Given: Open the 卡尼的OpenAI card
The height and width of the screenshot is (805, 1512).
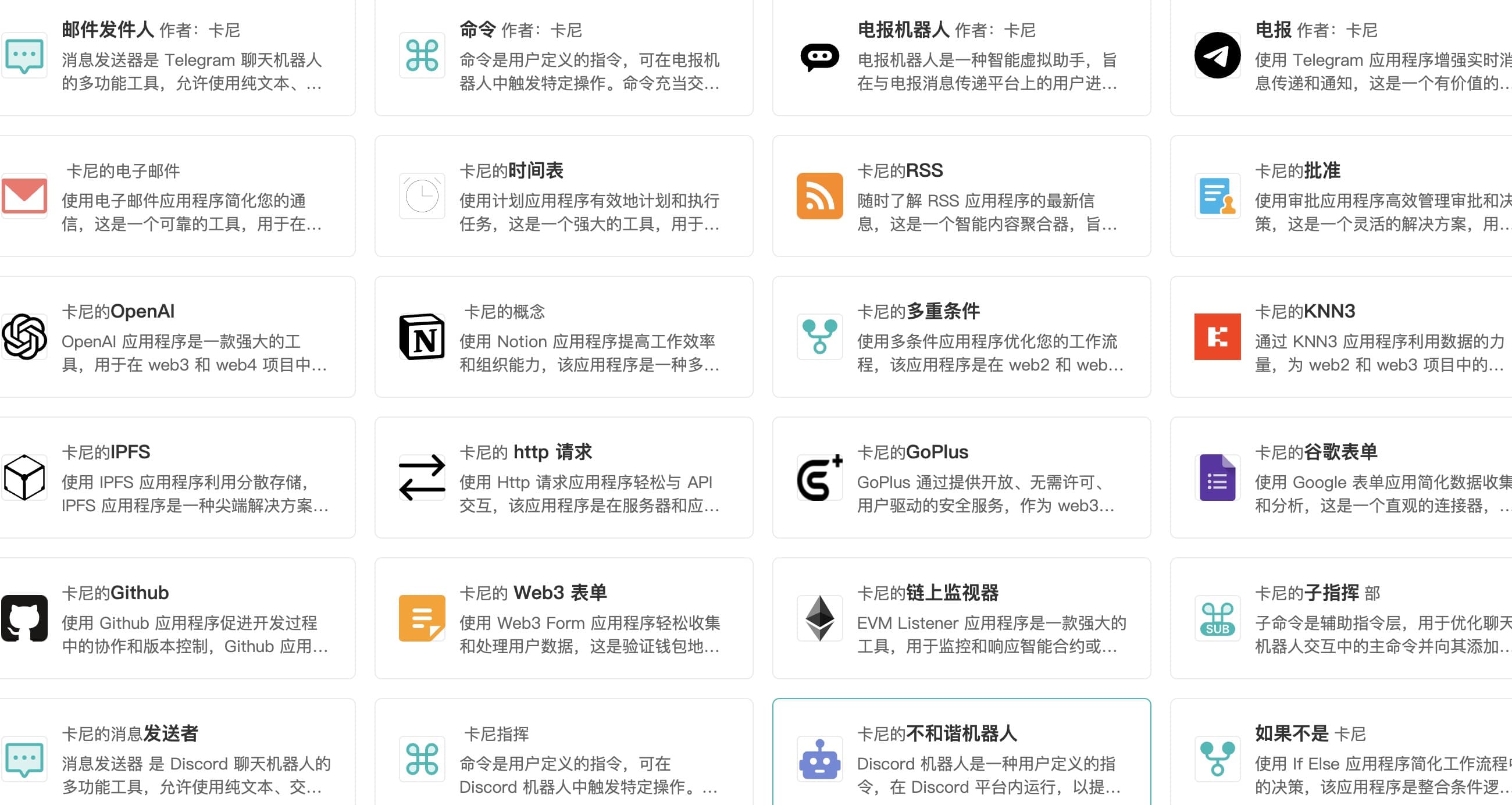Looking at the screenshot, I should [176, 337].
